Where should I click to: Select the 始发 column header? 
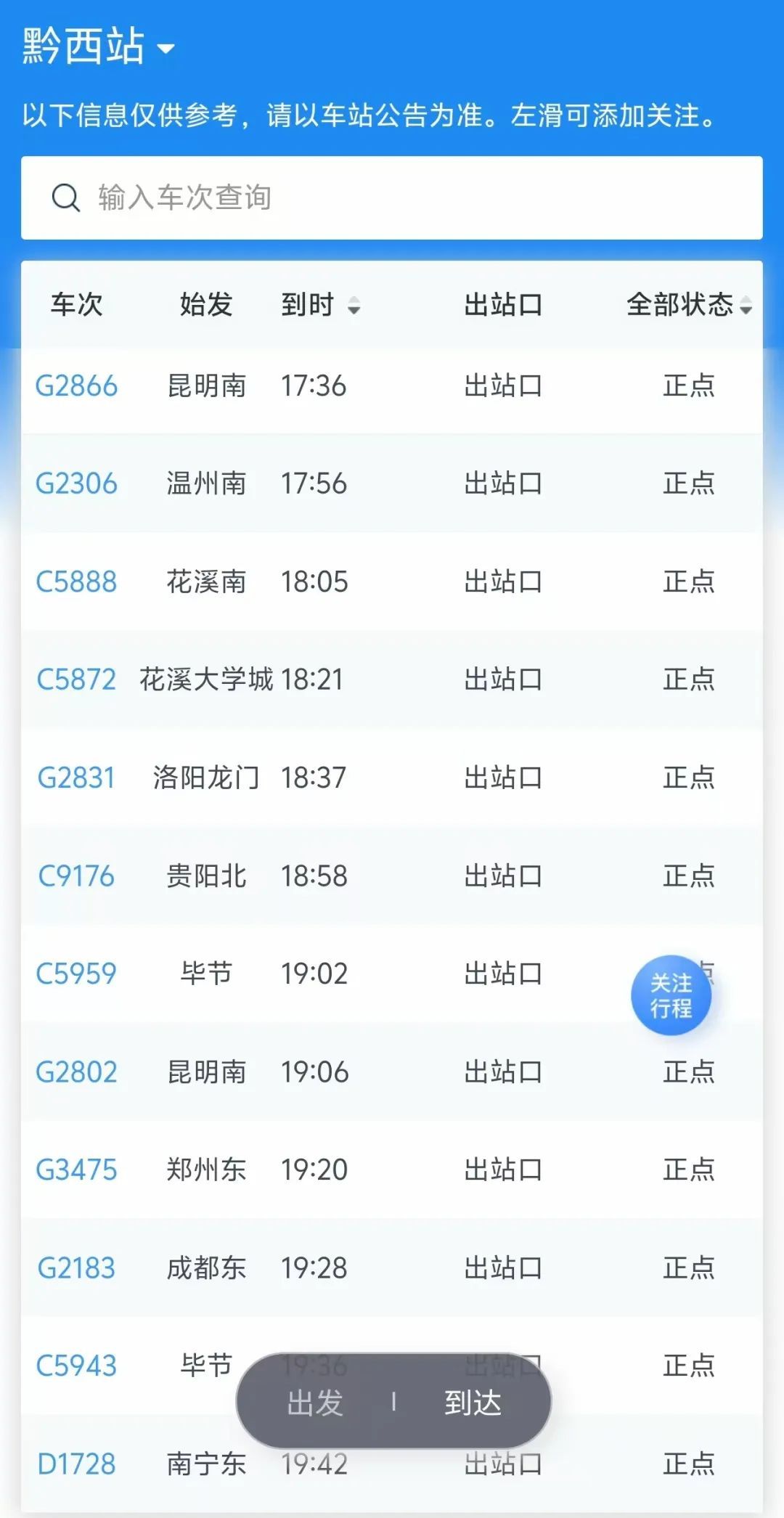[206, 306]
